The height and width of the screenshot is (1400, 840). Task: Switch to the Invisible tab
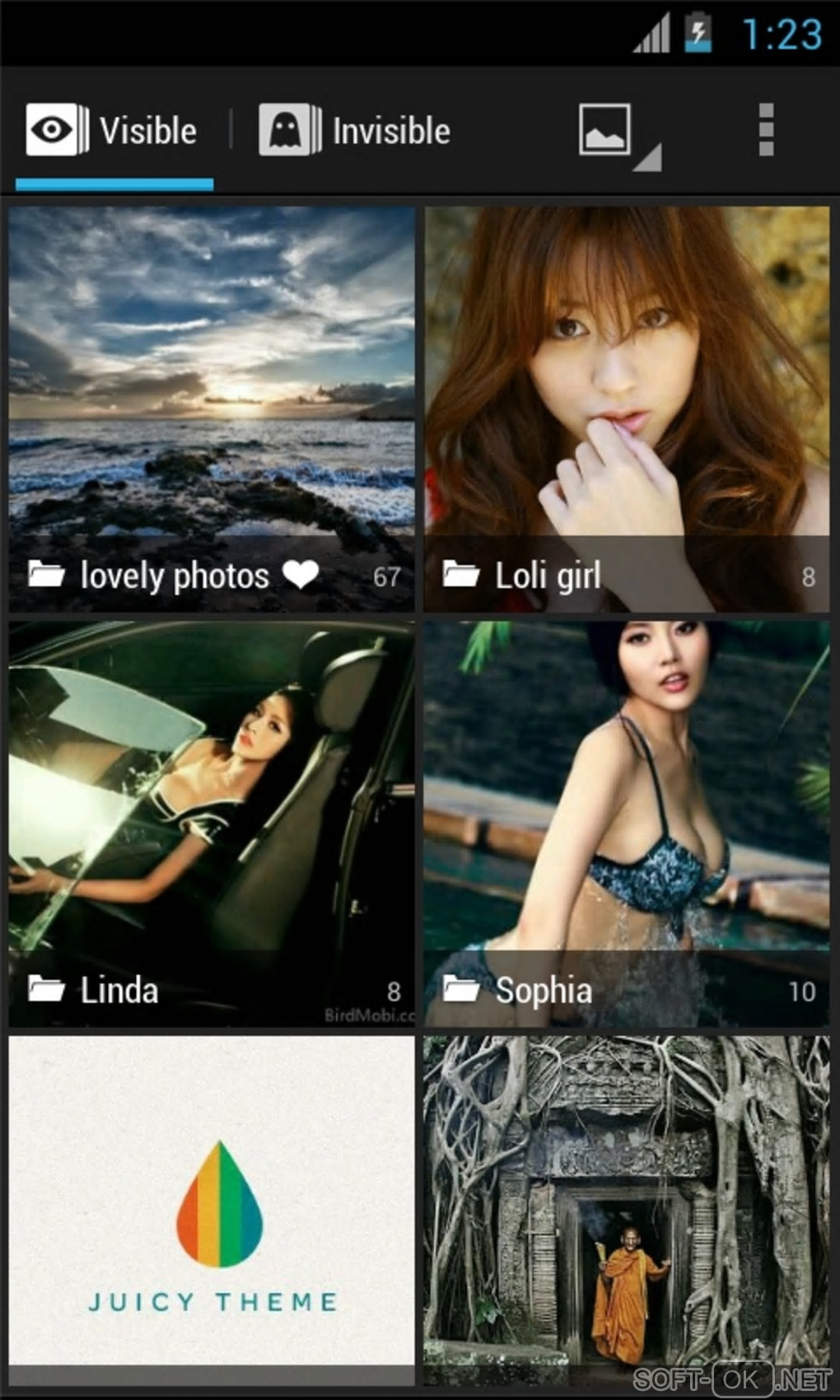point(355,131)
